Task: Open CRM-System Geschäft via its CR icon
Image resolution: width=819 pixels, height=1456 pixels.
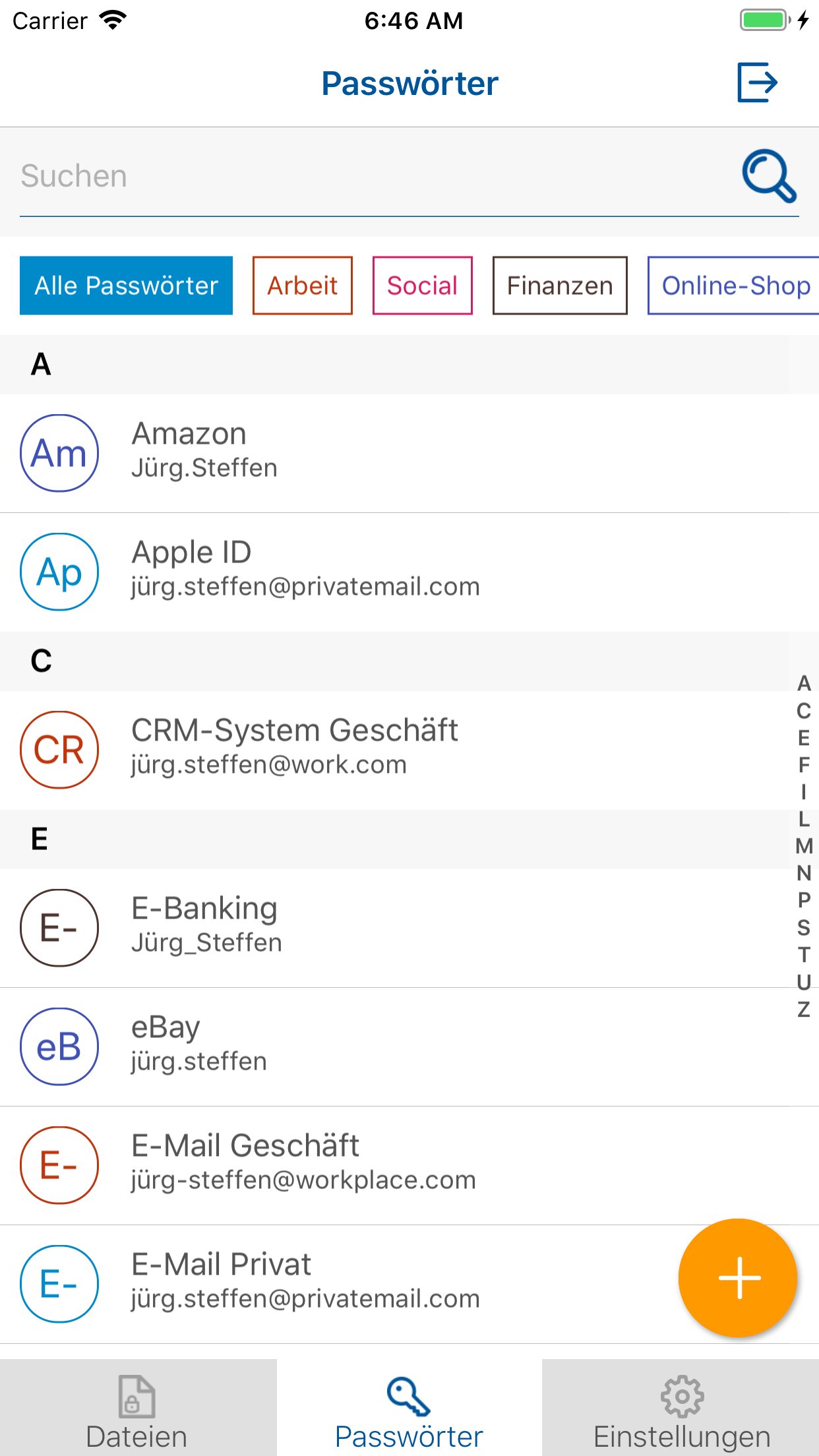Action: point(59,750)
